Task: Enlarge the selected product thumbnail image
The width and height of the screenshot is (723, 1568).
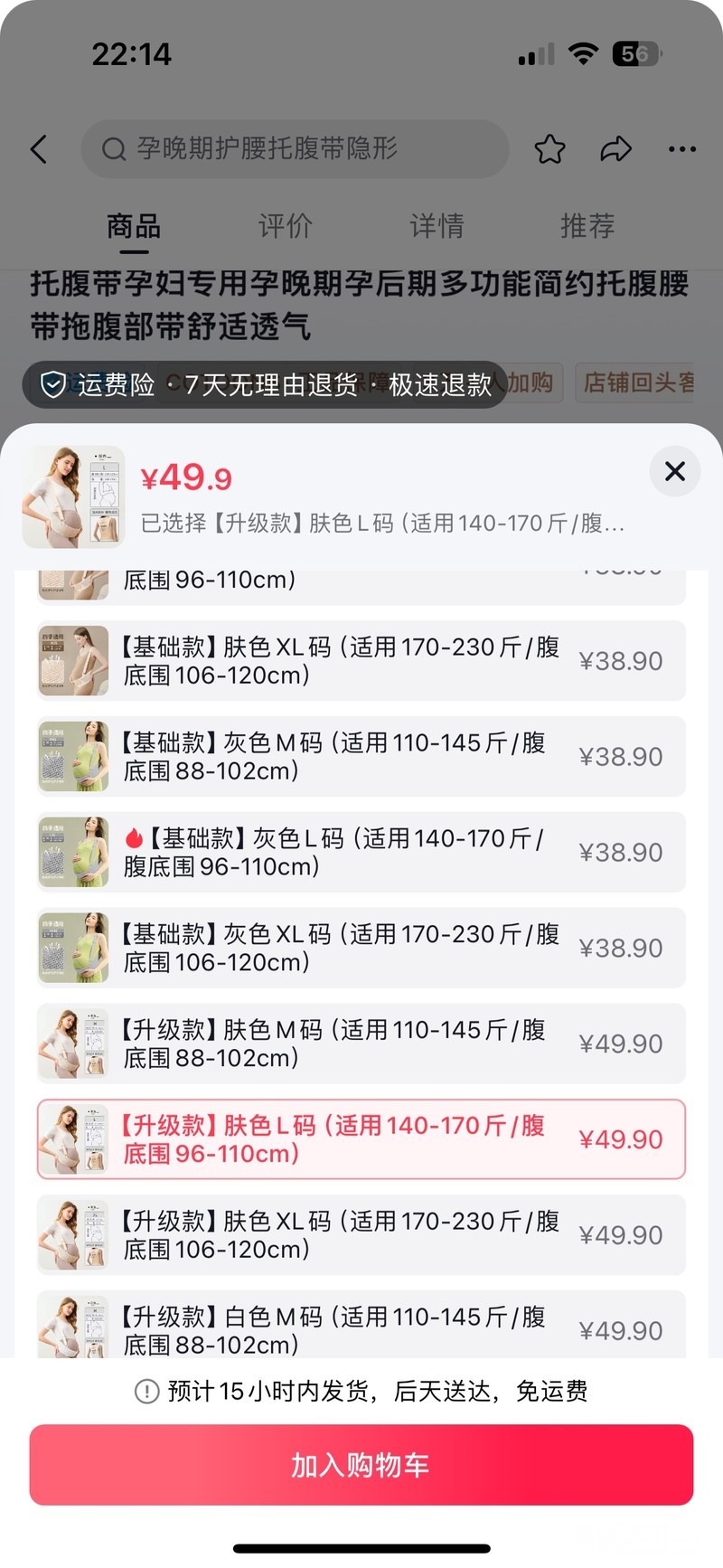Action: 73,497
